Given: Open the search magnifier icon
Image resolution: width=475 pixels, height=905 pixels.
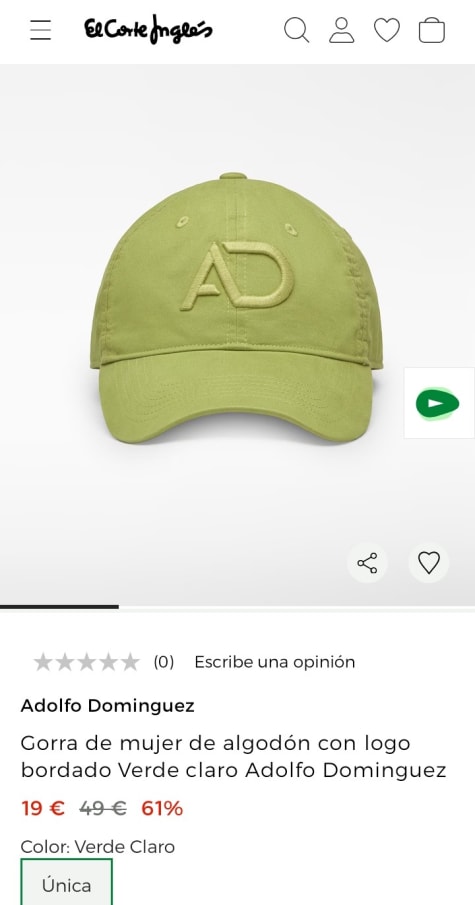Looking at the screenshot, I should tap(297, 30).
